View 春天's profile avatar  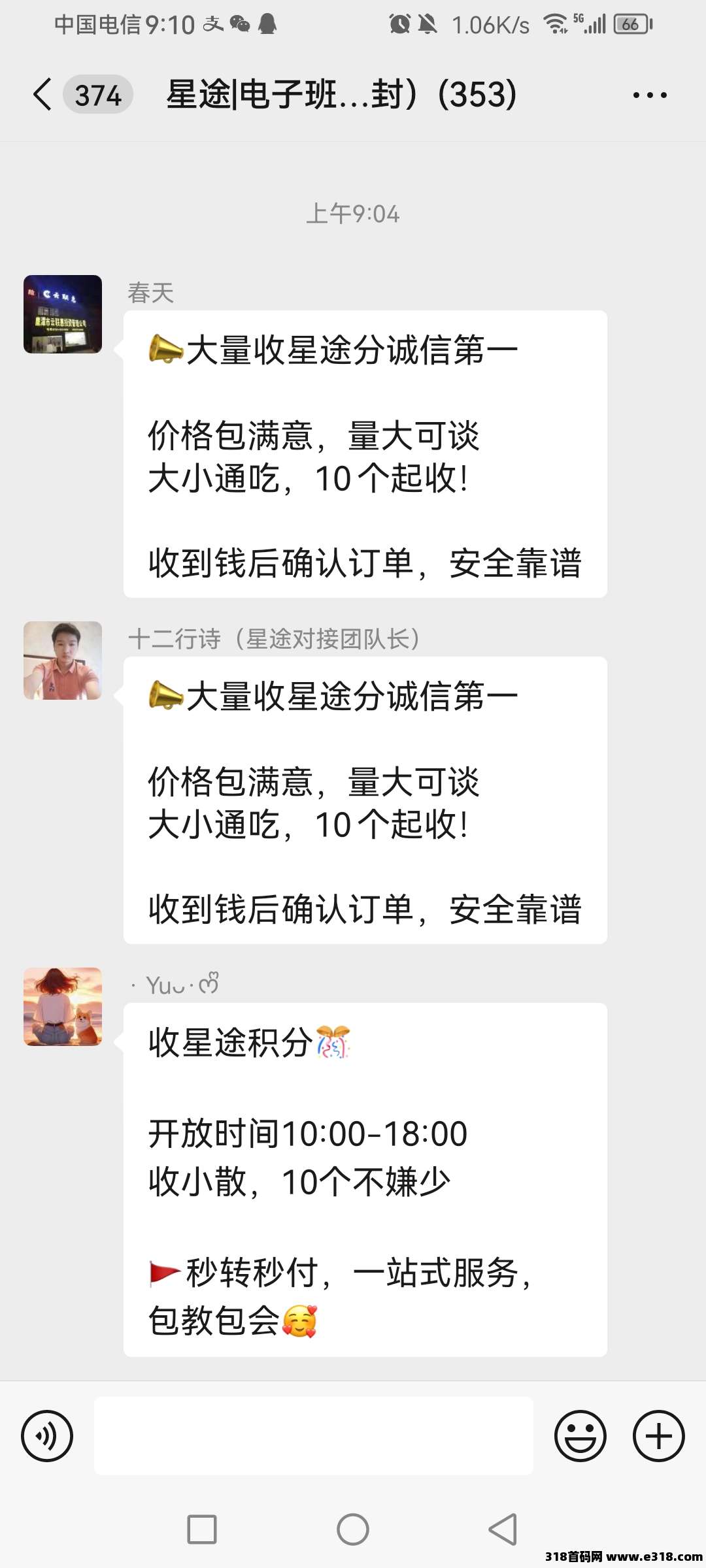pyautogui.click(x=63, y=314)
